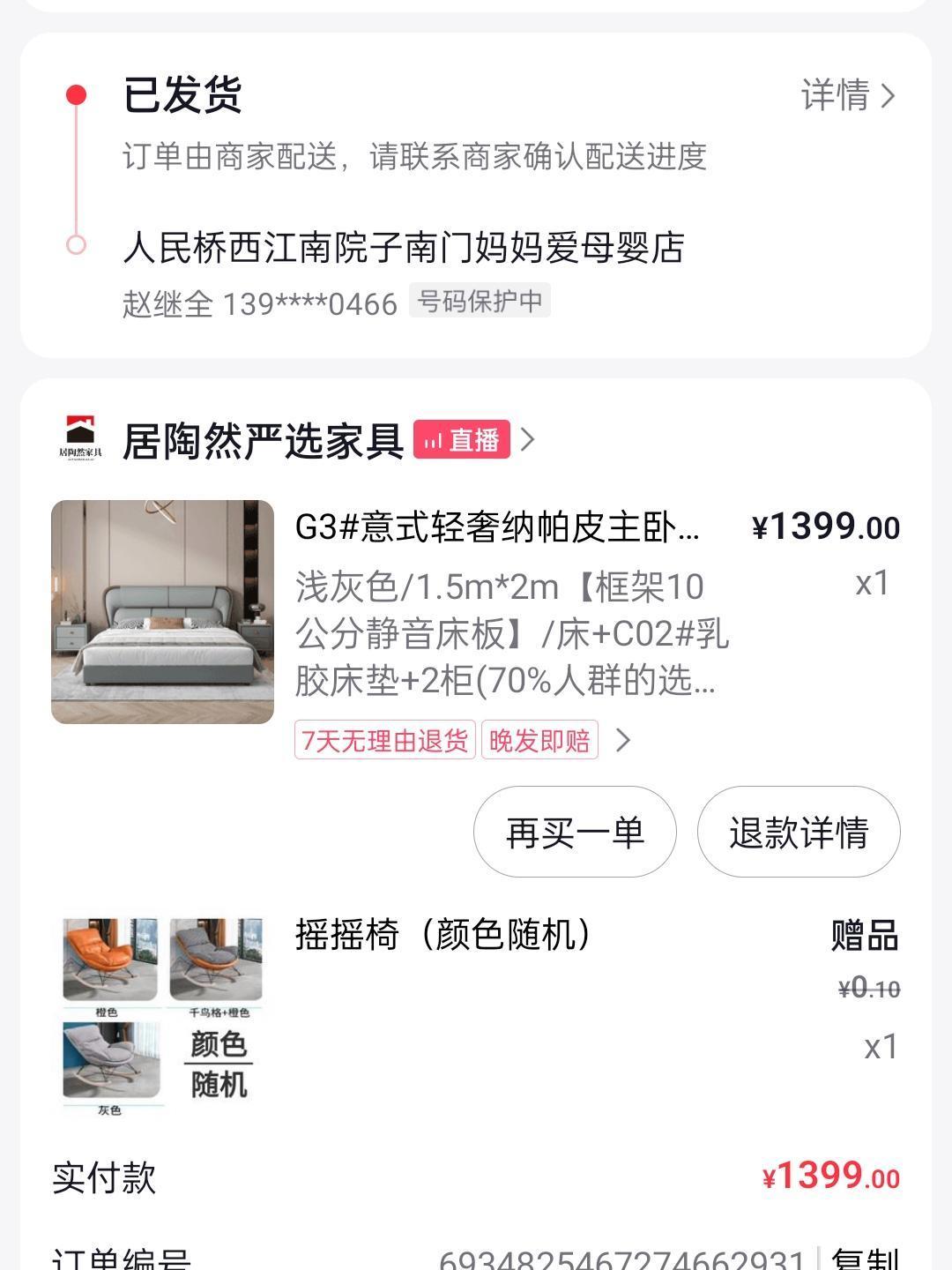Select the 晚发即赔 service tag
This screenshot has height=1270, width=952.
pyautogui.click(x=539, y=742)
